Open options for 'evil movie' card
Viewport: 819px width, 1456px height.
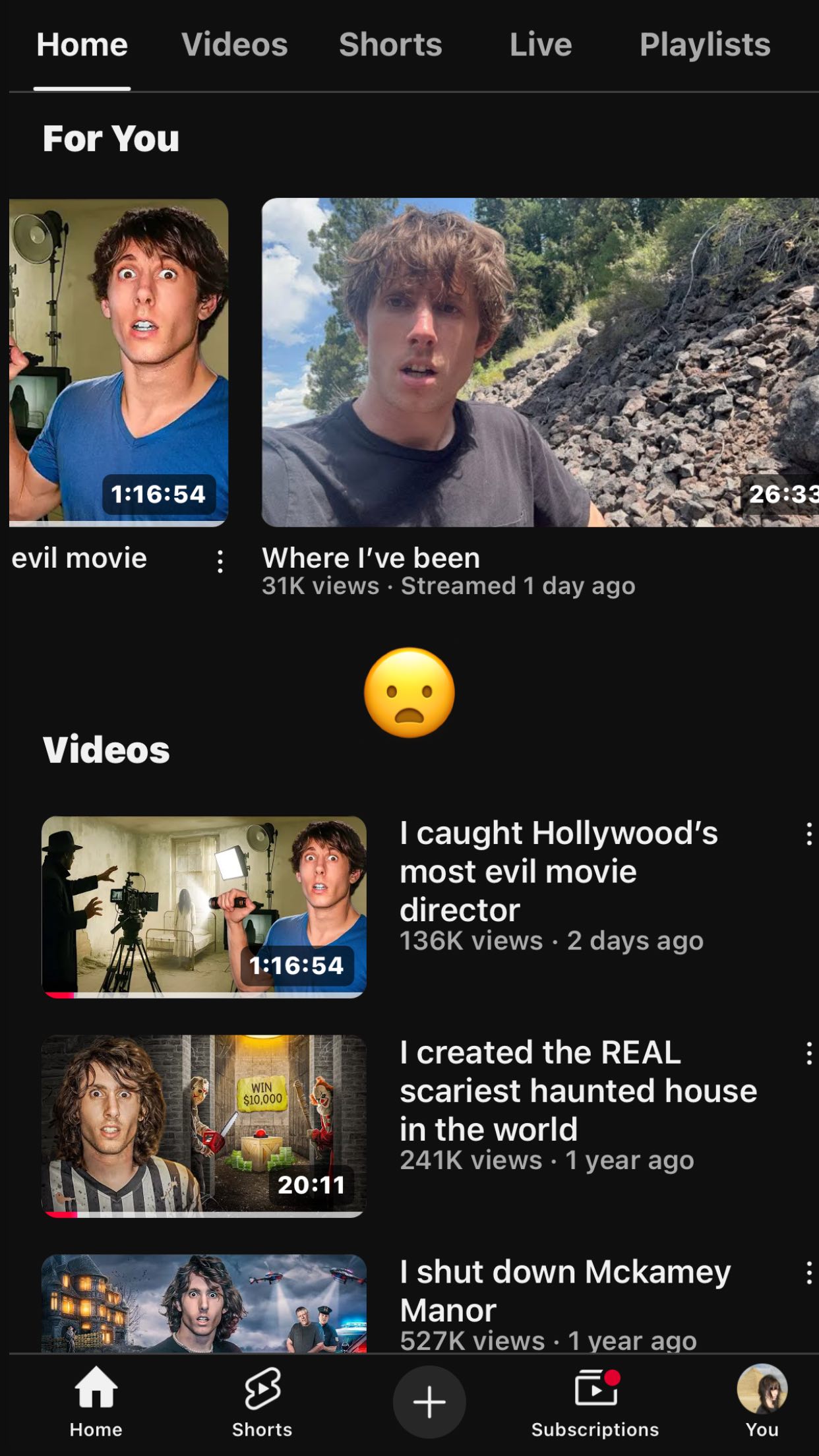tap(220, 561)
